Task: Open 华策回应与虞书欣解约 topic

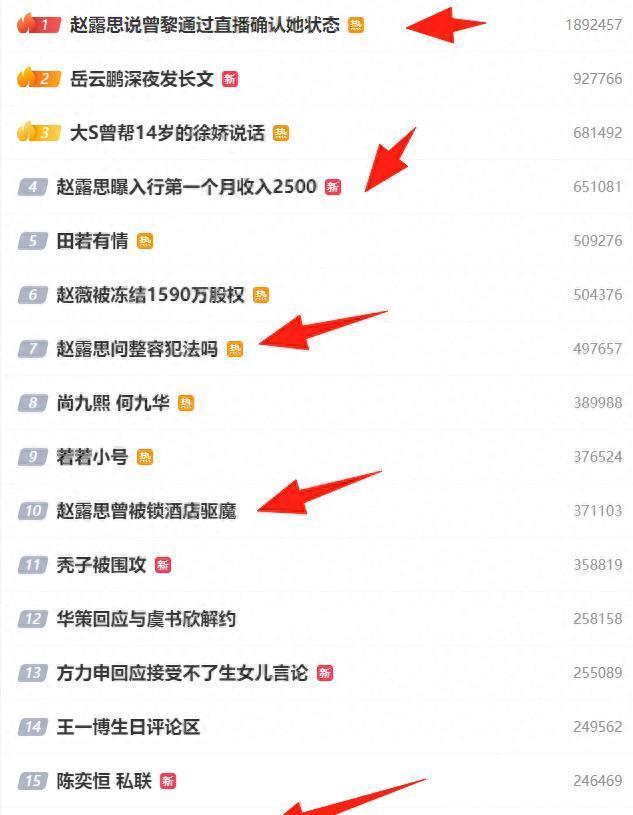Action: (x=146, y=618)
